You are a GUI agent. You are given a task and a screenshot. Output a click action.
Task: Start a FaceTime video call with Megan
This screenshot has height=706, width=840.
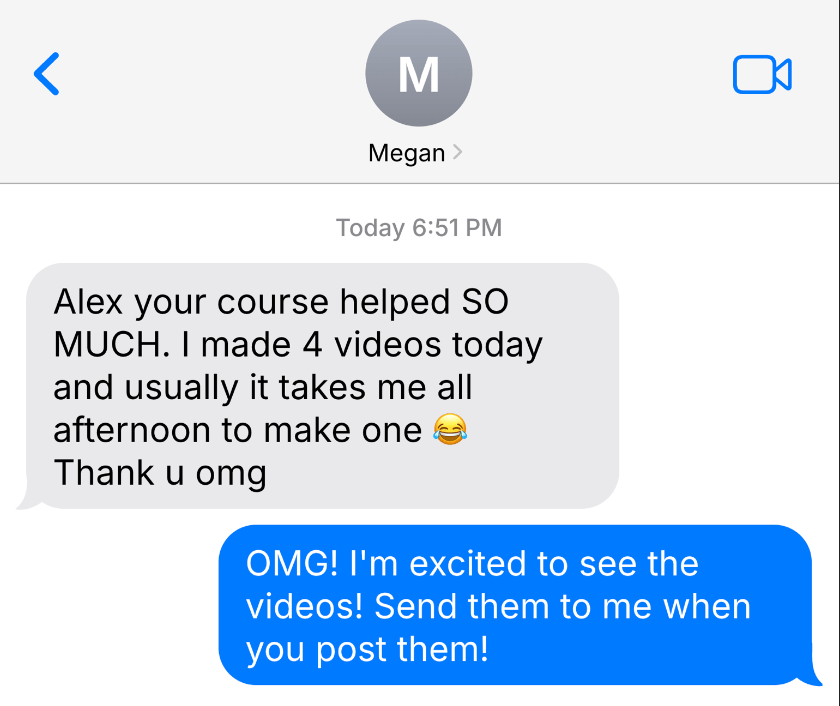[x=762, y=75]
